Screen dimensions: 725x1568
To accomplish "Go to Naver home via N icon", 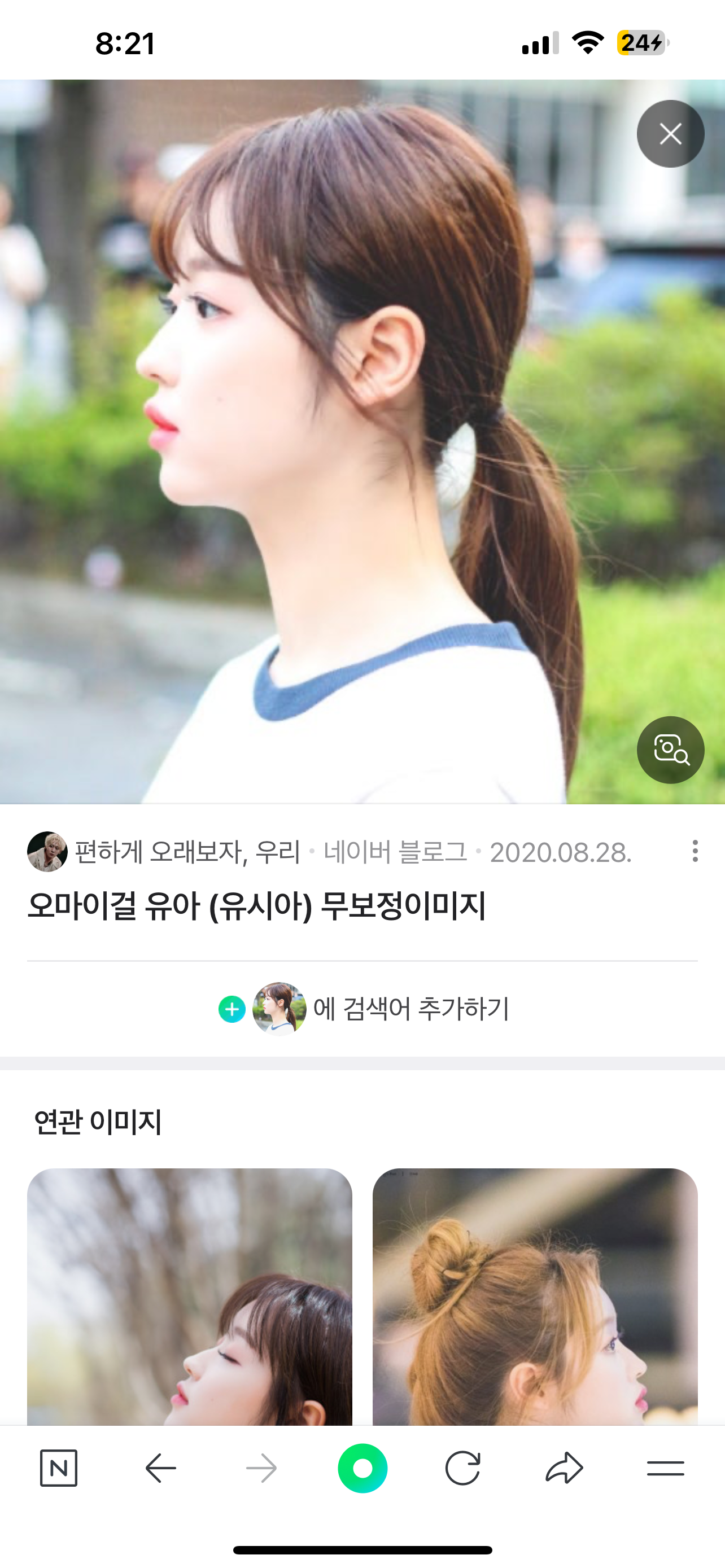I will click(x=58, y=1468).
